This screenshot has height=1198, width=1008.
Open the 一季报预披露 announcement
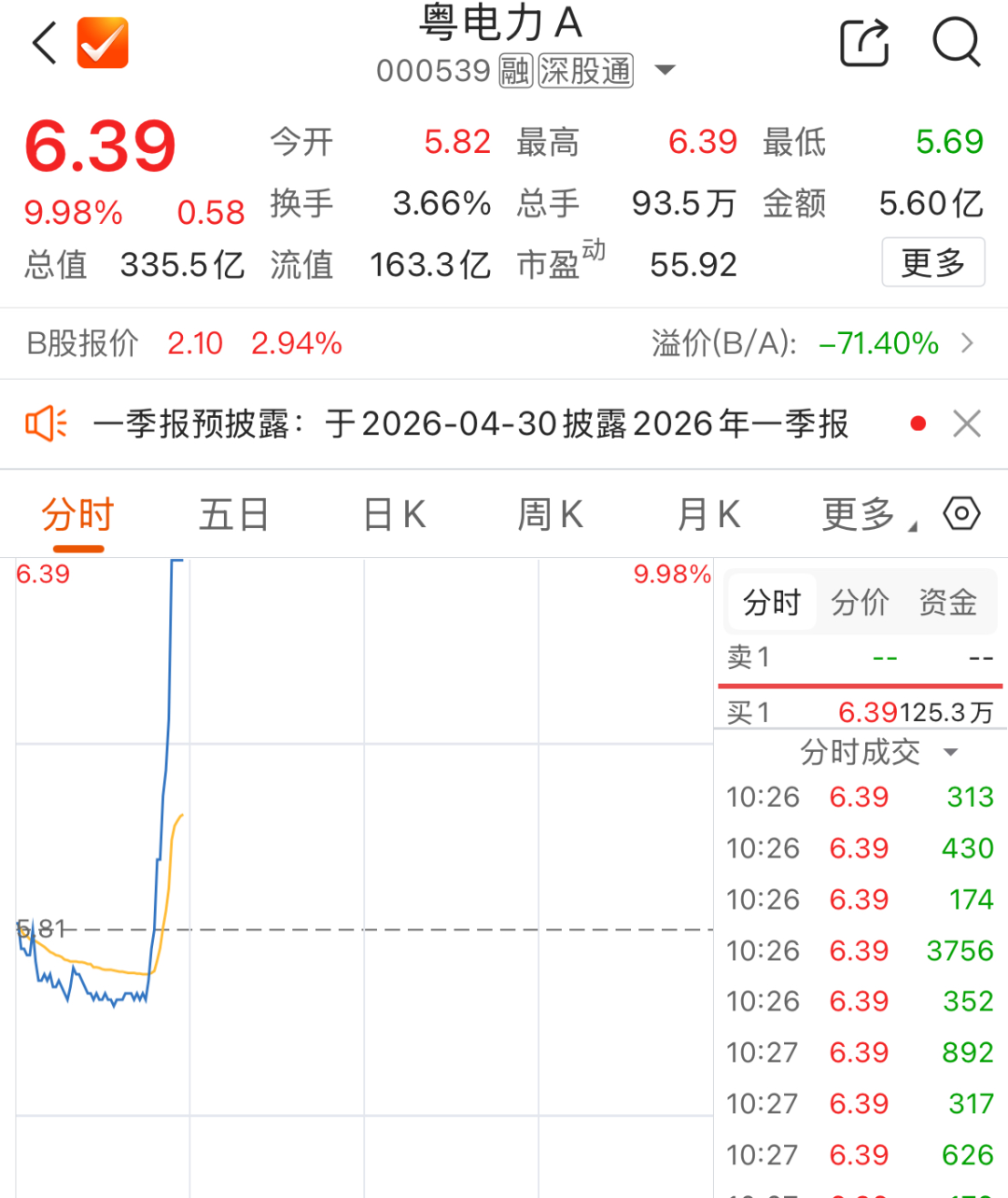tap(470, 425)
